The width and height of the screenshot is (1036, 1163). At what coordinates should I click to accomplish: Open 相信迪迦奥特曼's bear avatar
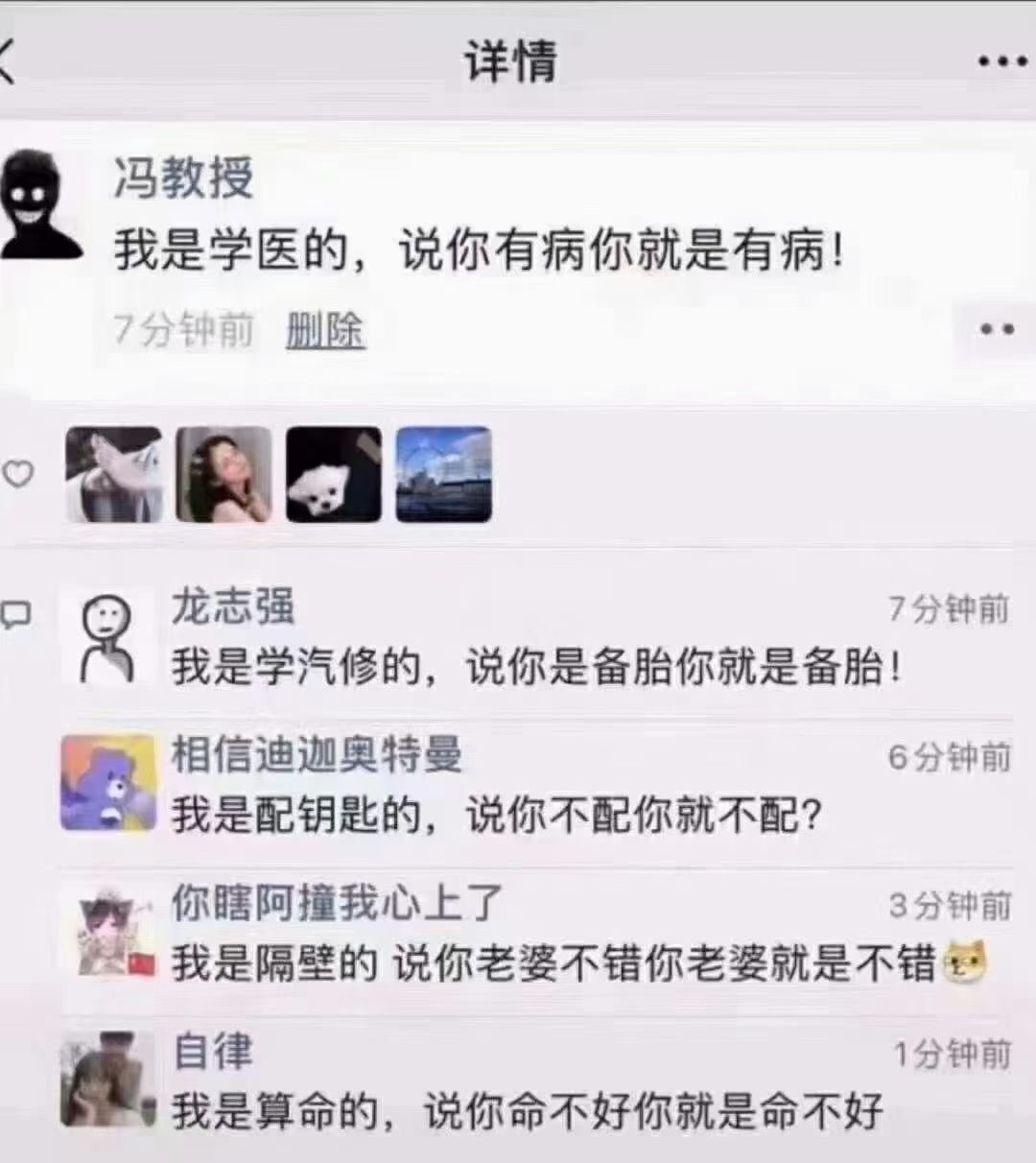107,784
